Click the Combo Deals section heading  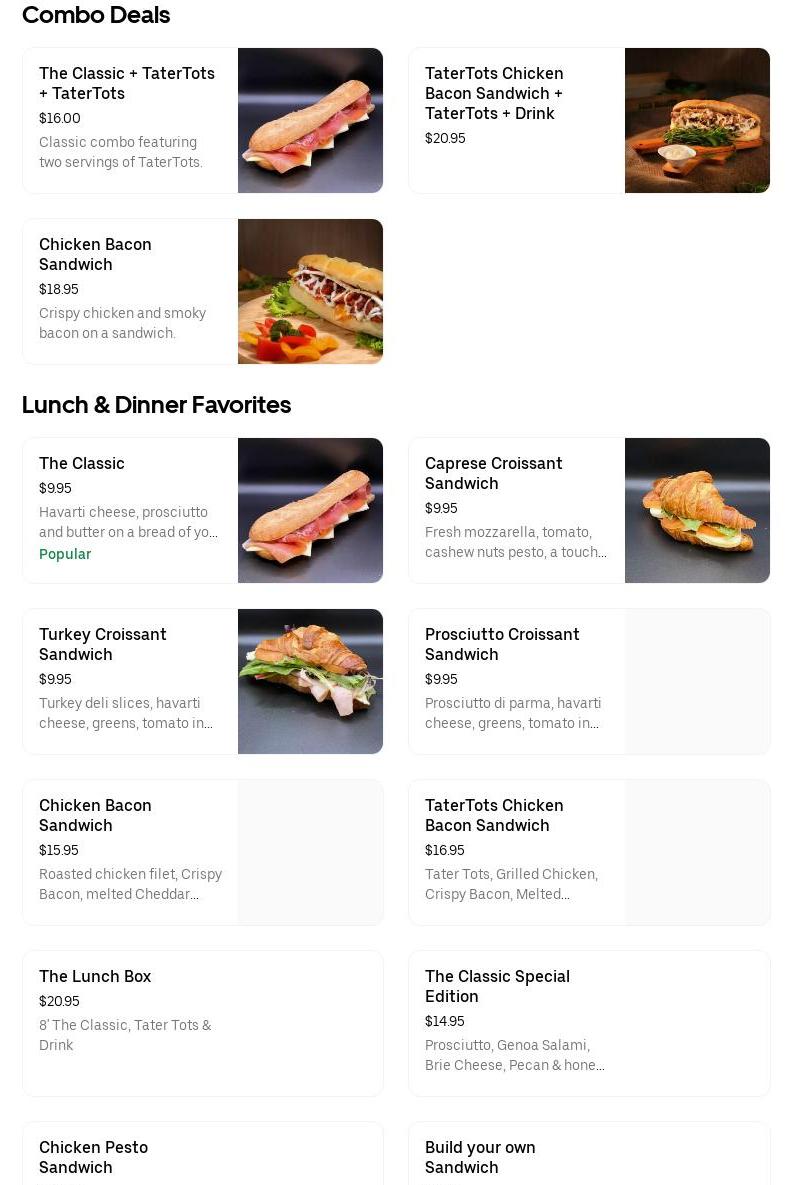(96, 15)
